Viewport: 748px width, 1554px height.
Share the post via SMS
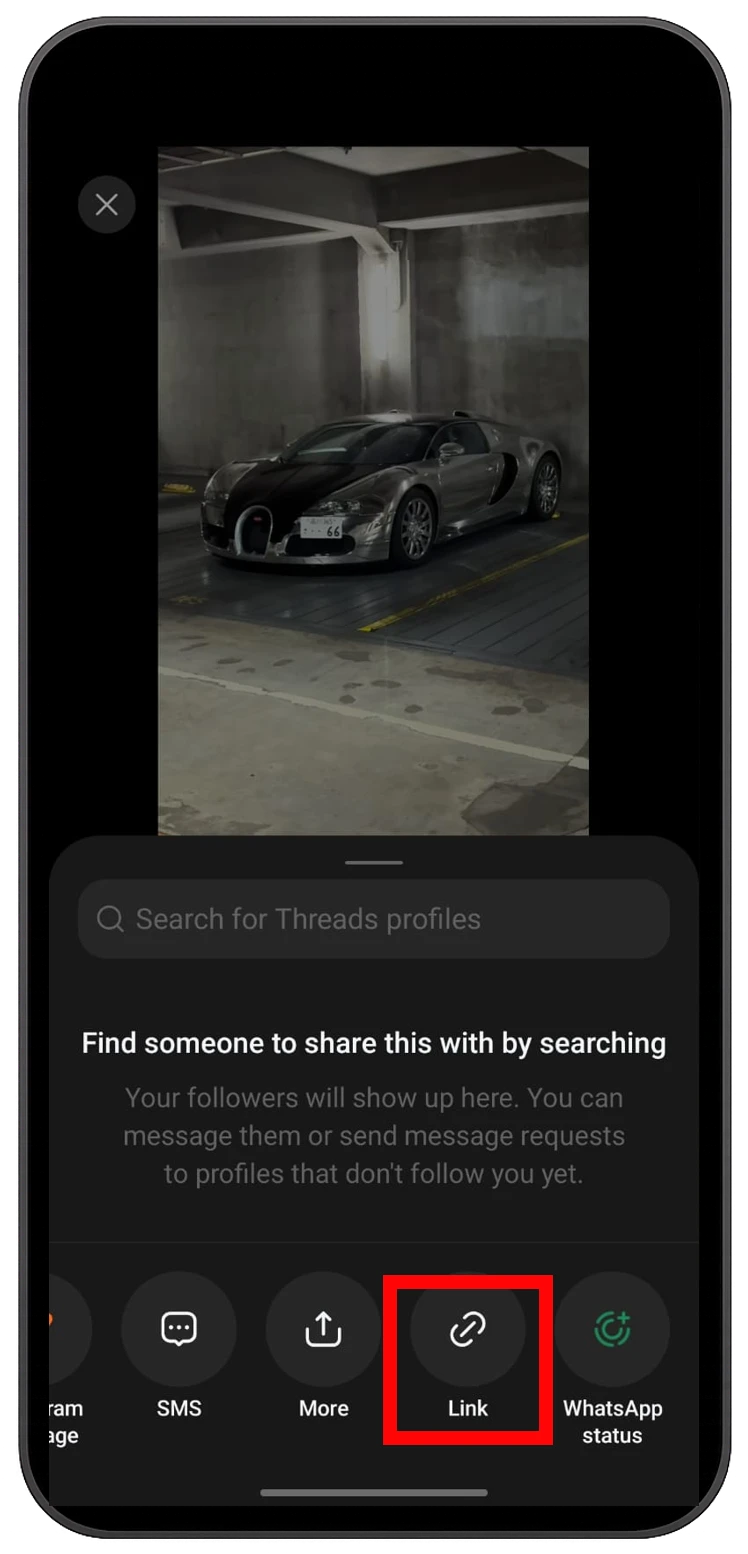tap(179, 1329)
